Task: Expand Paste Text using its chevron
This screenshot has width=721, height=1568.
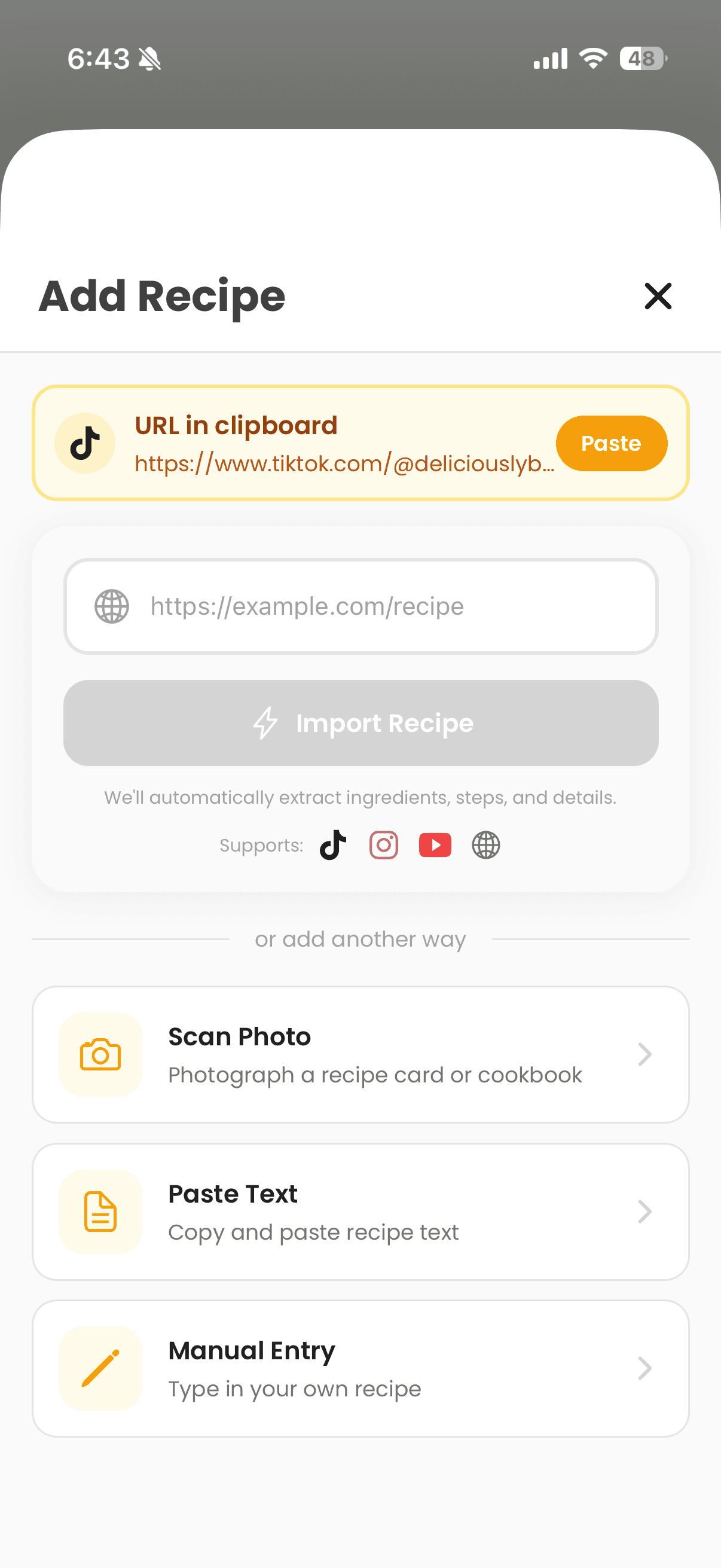Action: (645, 1212)
